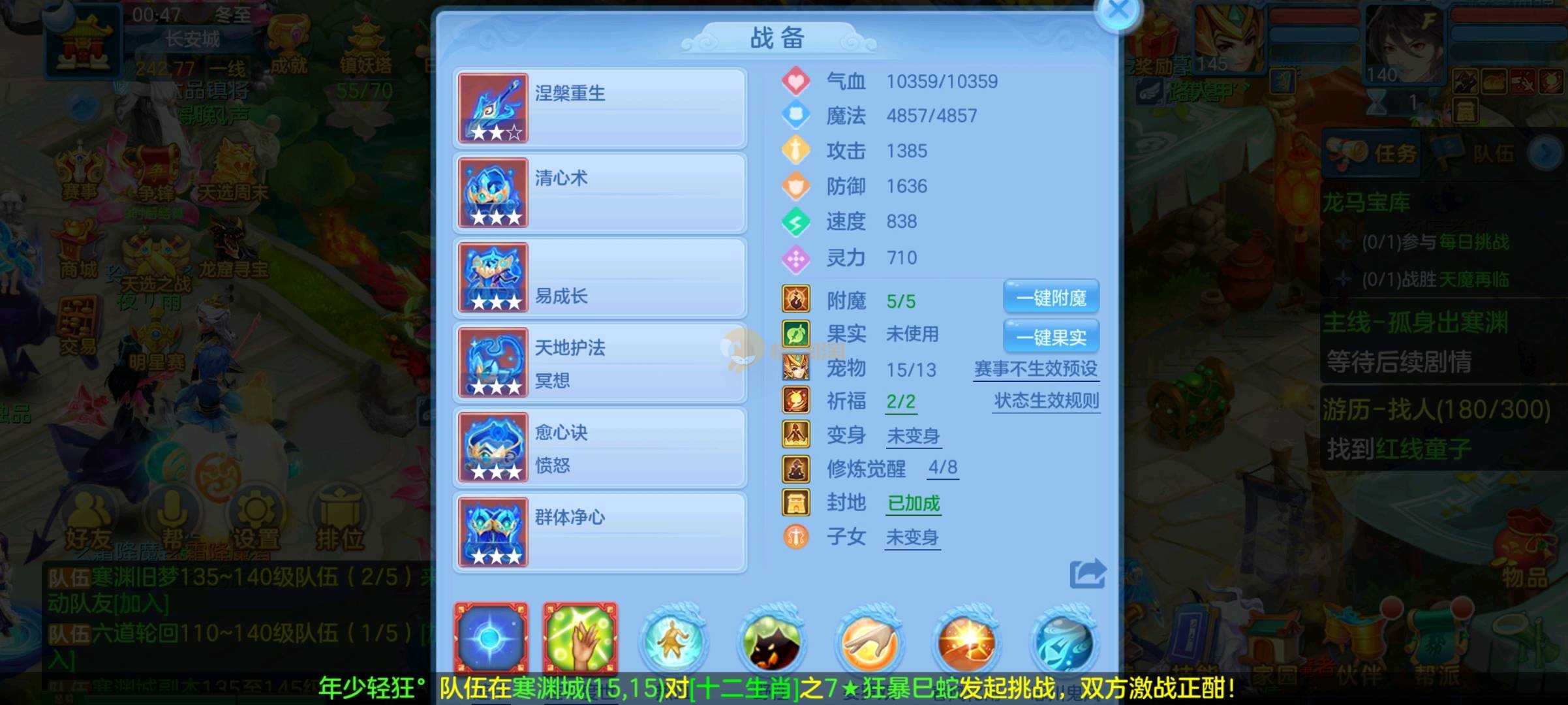Tap the blue star skill icon
1568x705 pixels.
click(x=491, y=638)
